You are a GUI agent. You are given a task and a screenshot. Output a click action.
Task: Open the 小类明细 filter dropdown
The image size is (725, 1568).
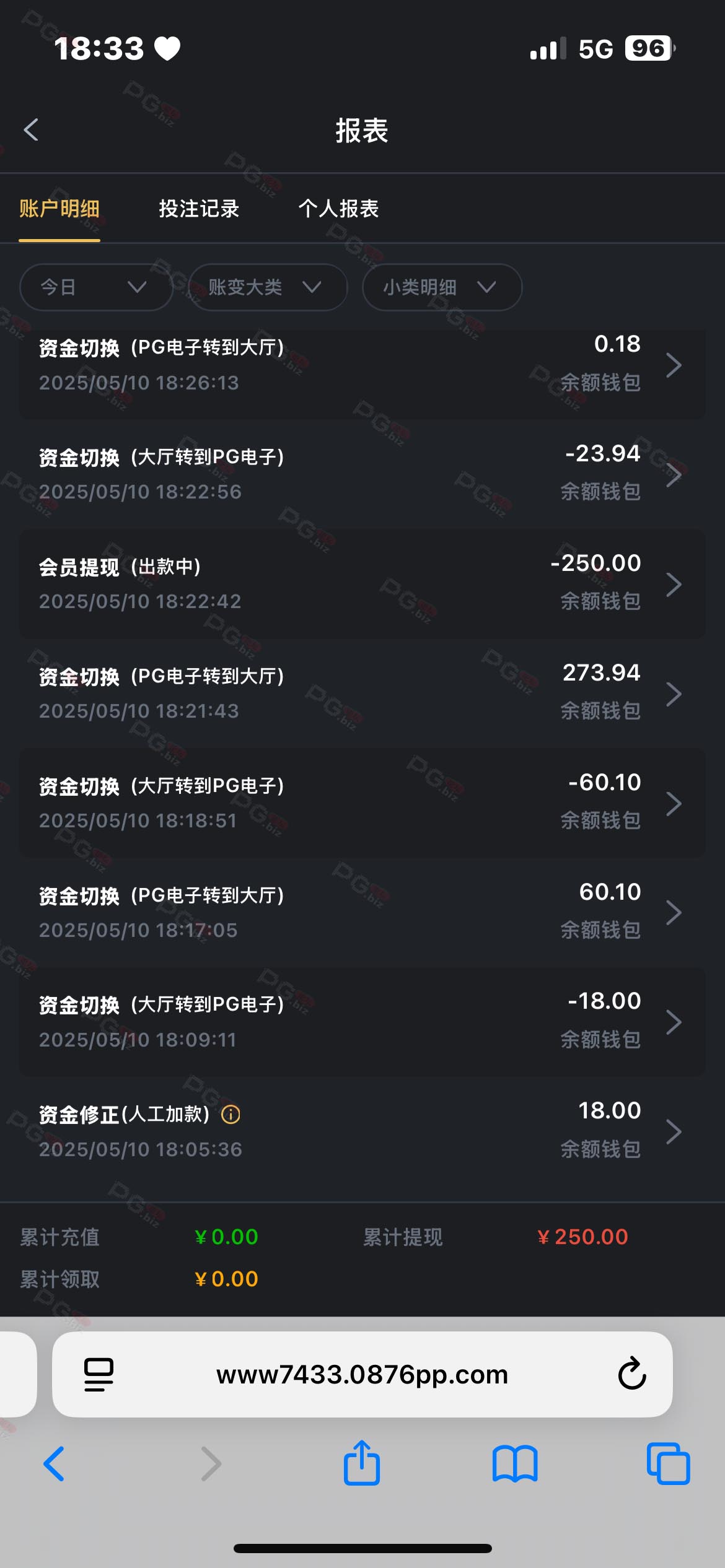442,287
